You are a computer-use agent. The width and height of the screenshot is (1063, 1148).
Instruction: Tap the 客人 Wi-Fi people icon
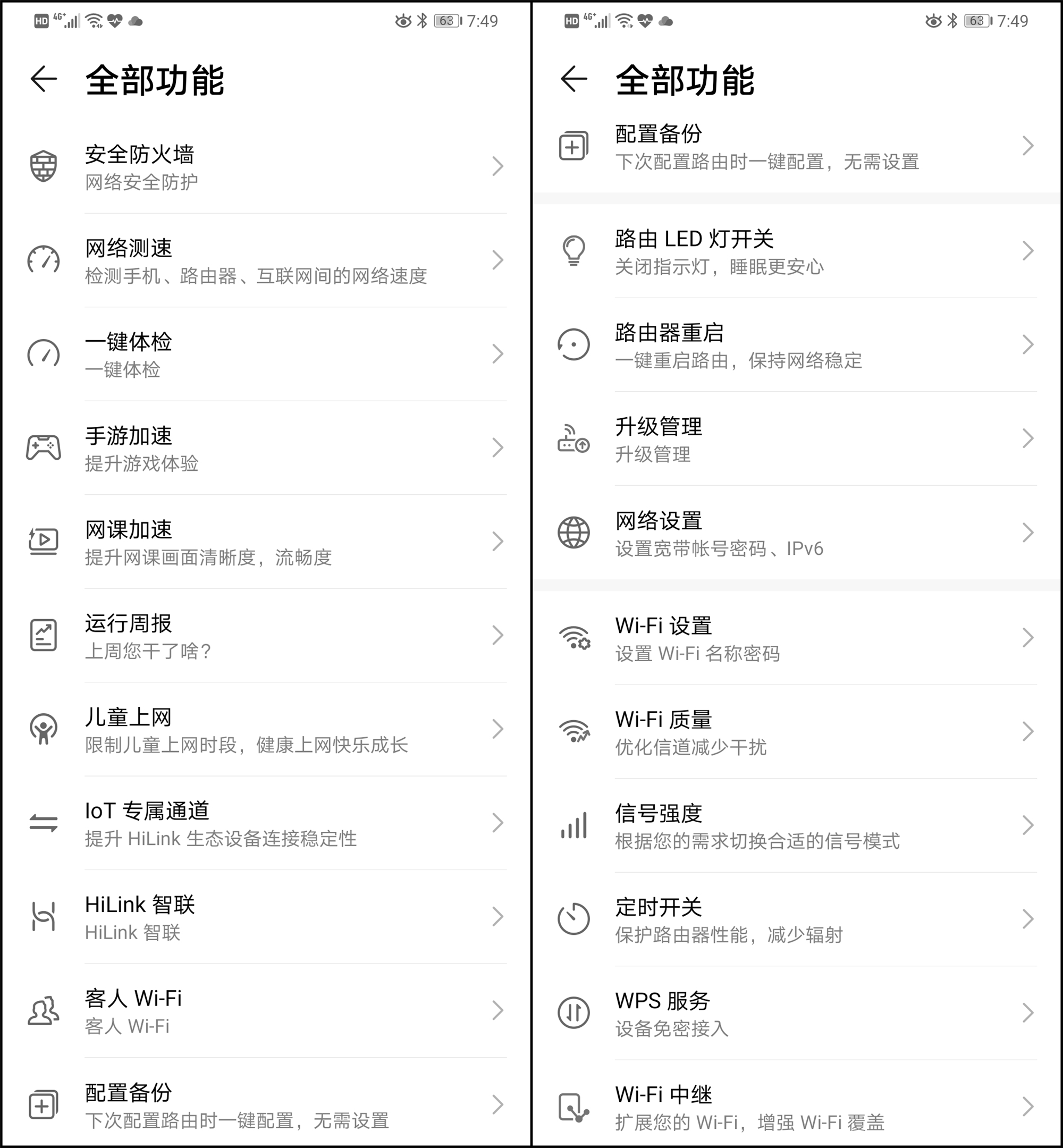coord(43,1010)
